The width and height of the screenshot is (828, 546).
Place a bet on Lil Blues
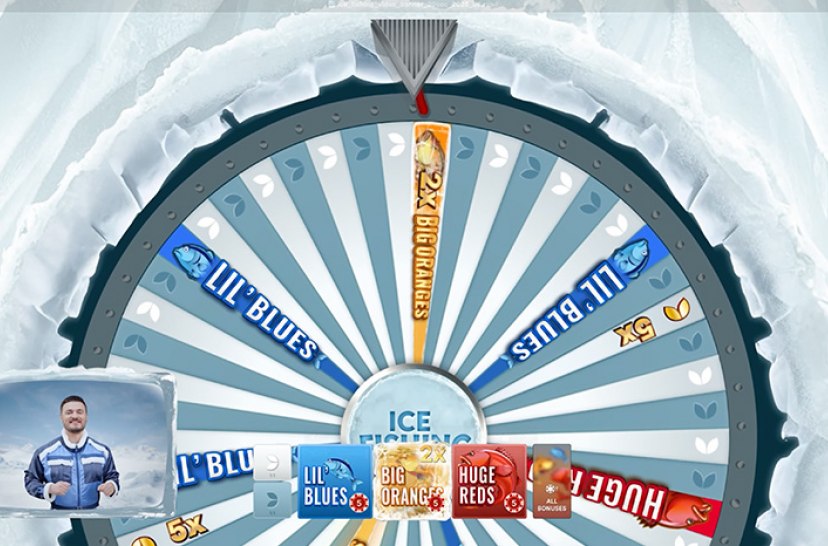point(333,481)
